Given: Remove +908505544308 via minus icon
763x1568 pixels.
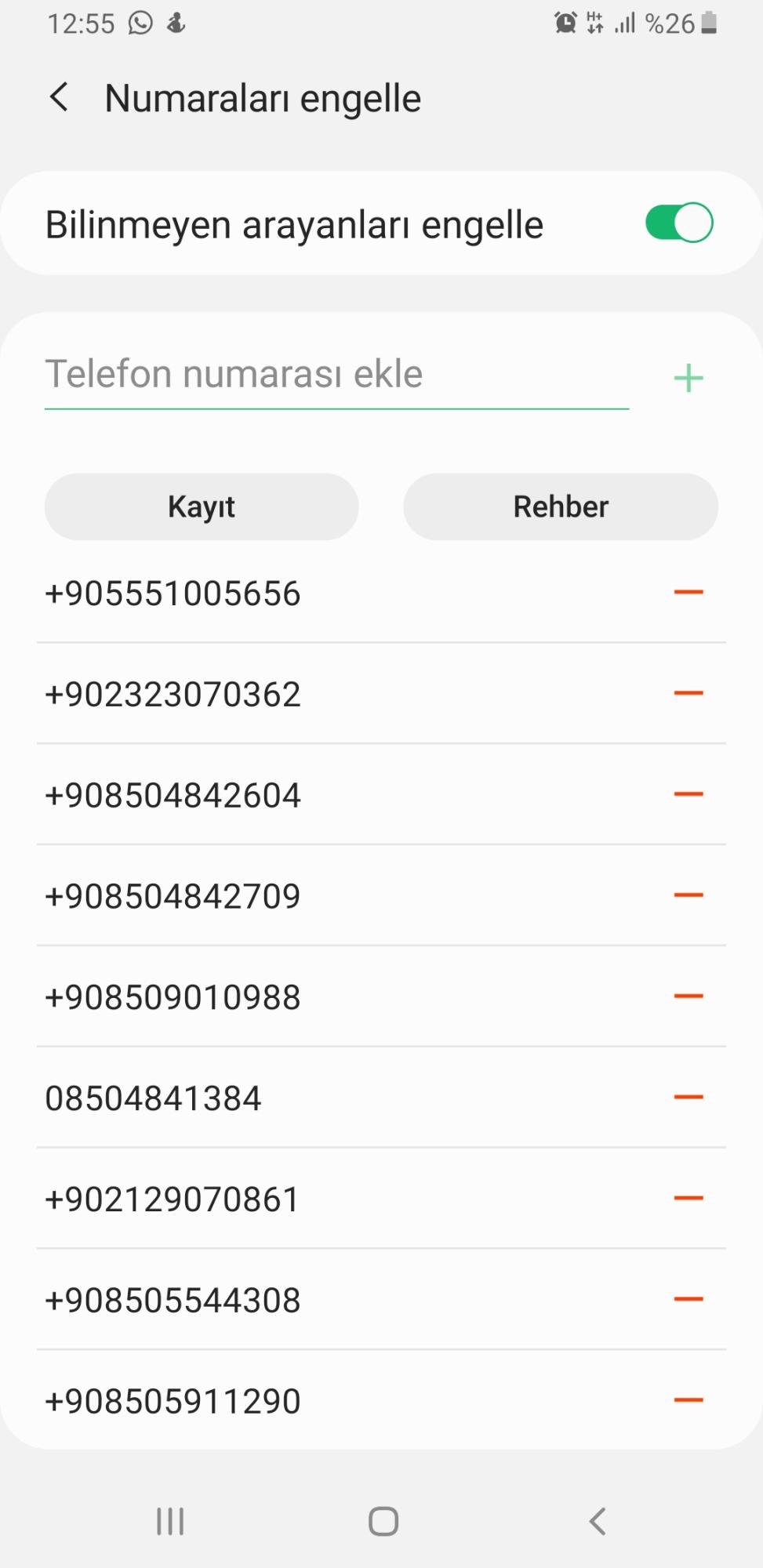Looking at the screenshot, I should (x=688, y=1299).
